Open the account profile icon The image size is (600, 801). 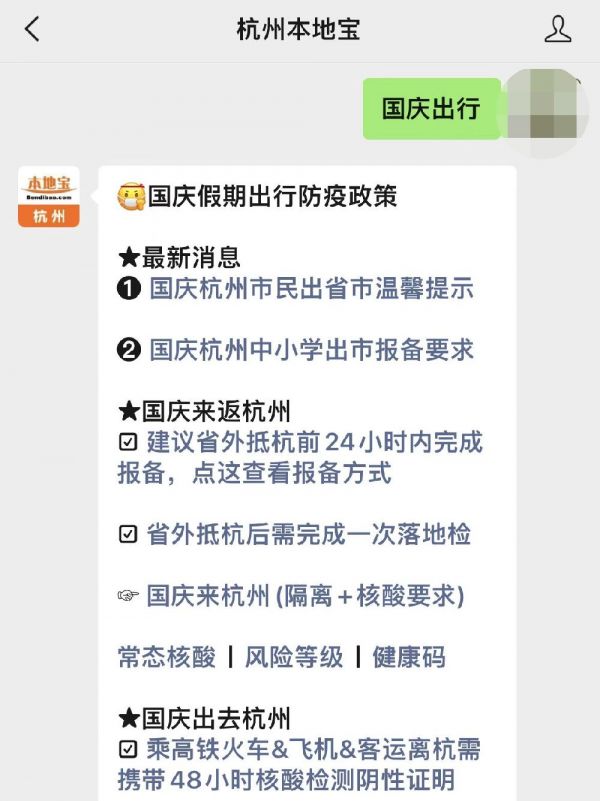557,29
